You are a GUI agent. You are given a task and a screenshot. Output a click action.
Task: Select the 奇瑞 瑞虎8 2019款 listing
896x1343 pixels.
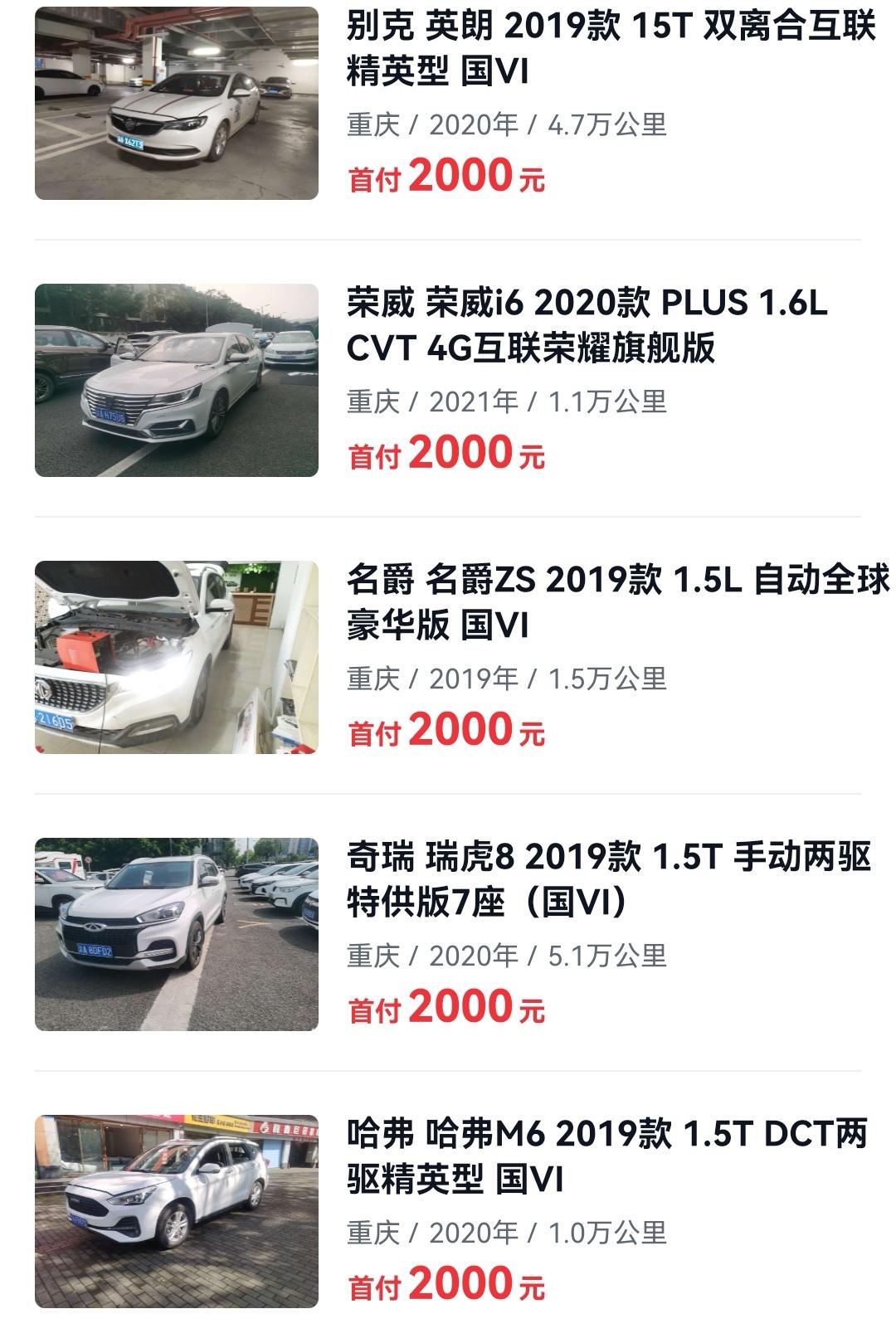(608, 879)
